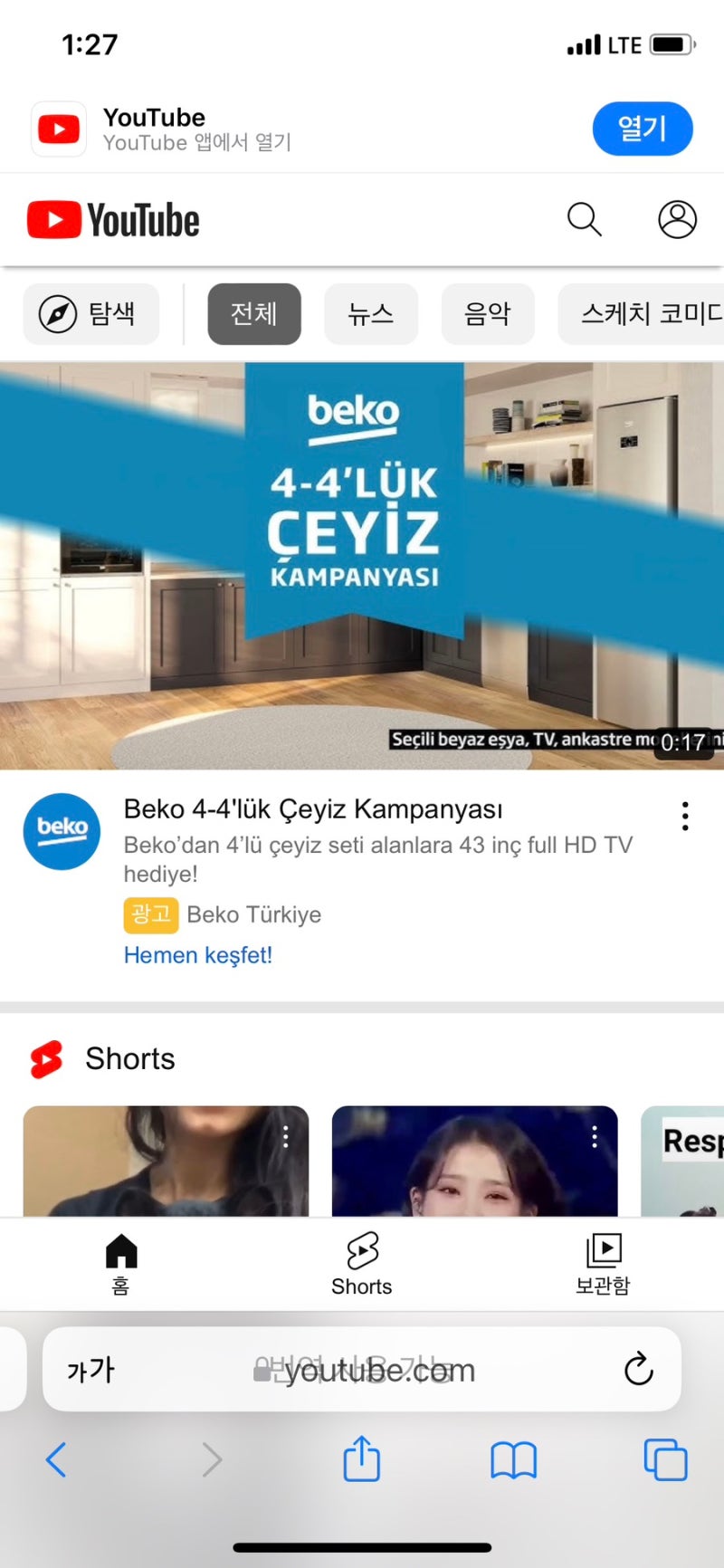Open the 가가 page settings menu

point(90,1369)
